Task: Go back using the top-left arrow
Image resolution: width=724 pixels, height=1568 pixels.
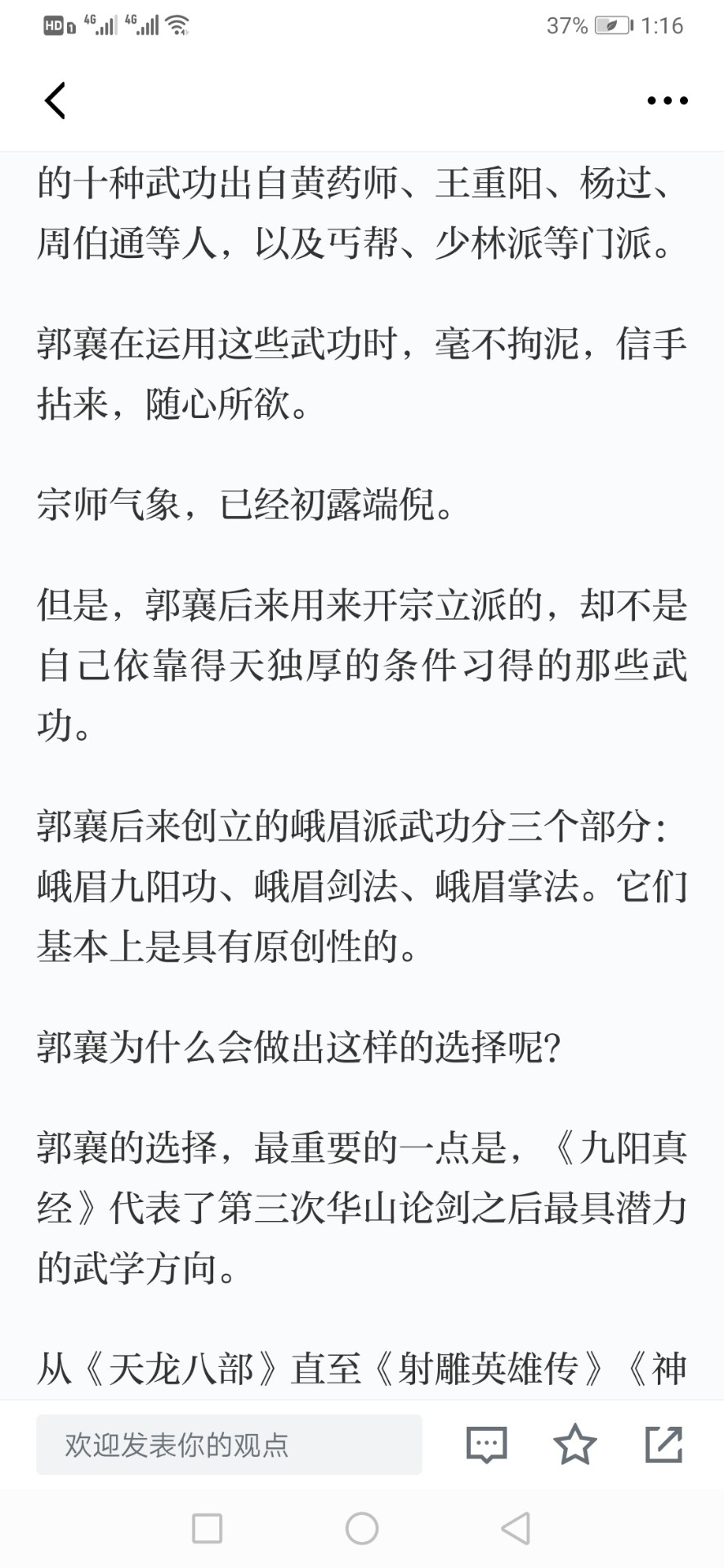Action: pyautogui.click(x=55, y=100)
